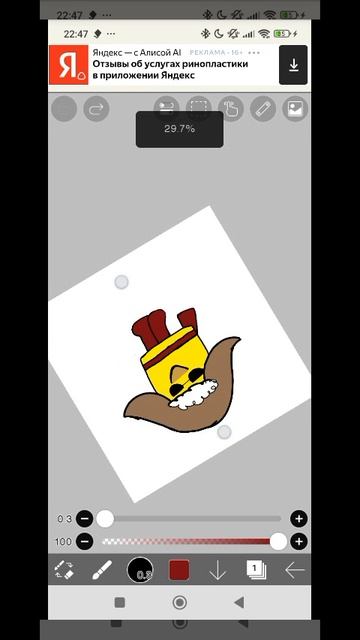
Task: Decrease brush thickness with the minus button
Action: tap(84, 519)
